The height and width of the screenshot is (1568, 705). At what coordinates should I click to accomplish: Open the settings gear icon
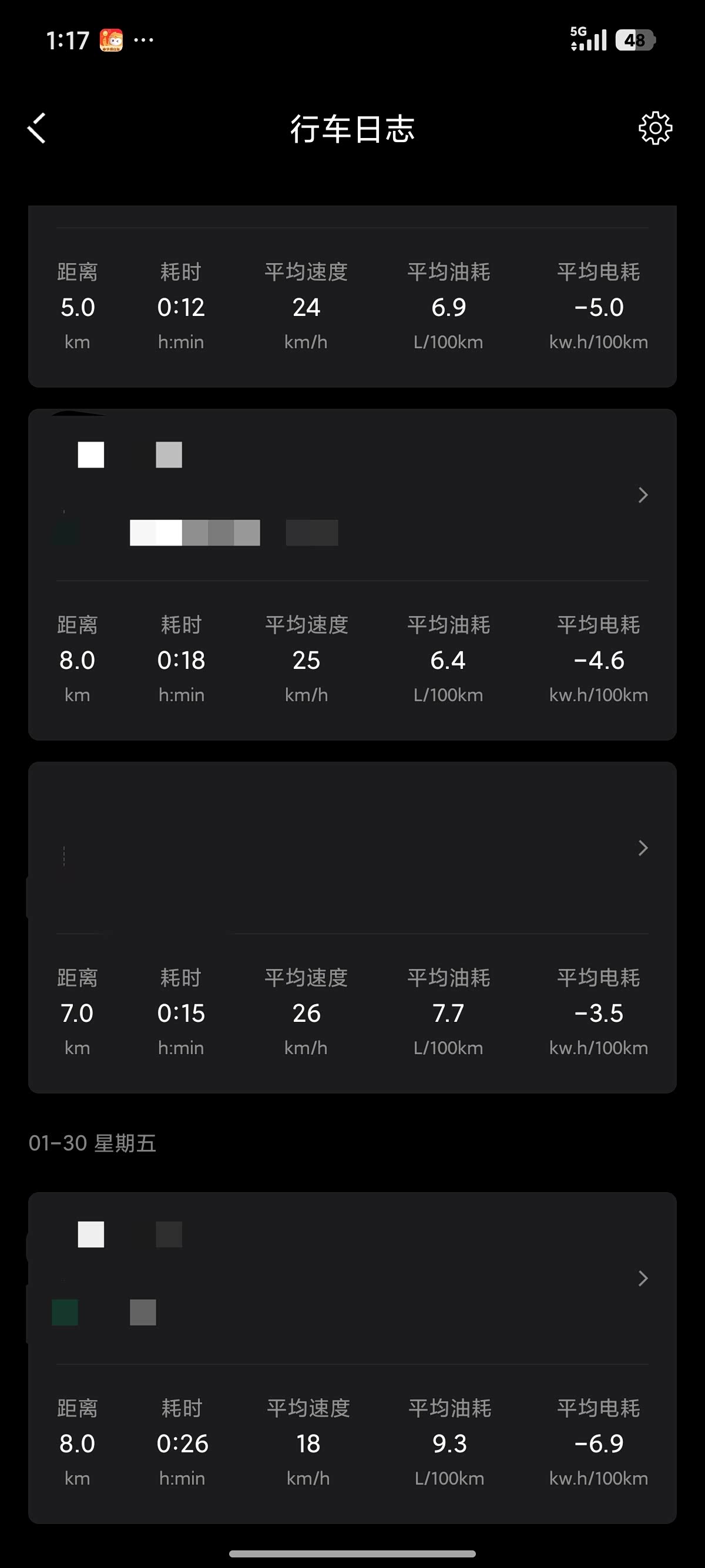(x=655, y=128)
